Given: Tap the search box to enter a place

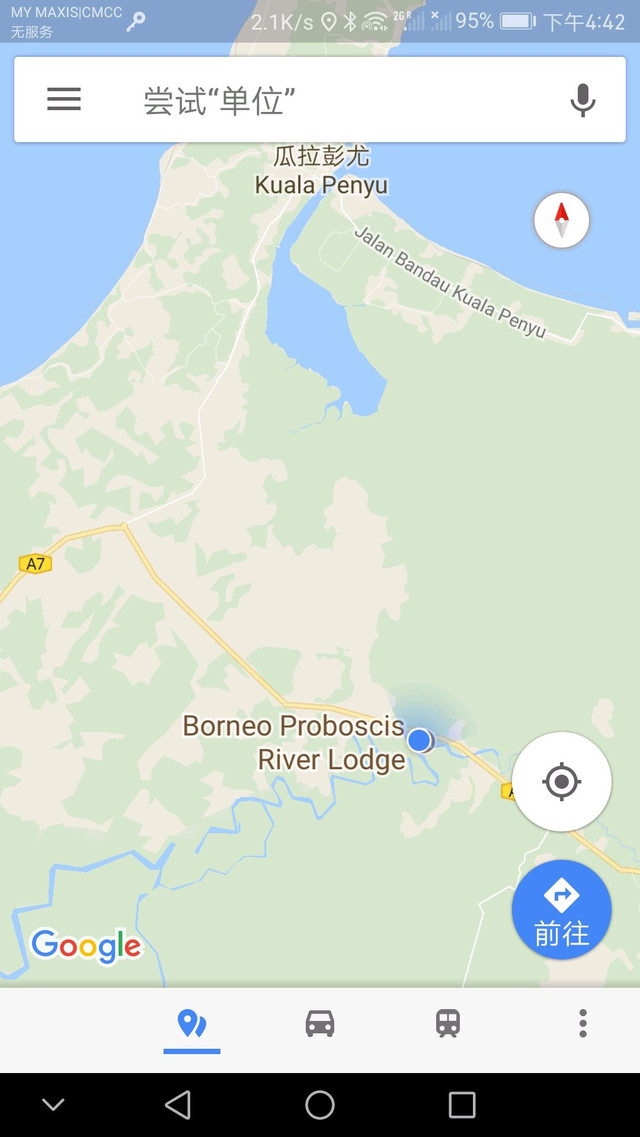Looking at the screenshot, I should click(x=320, y=100).
